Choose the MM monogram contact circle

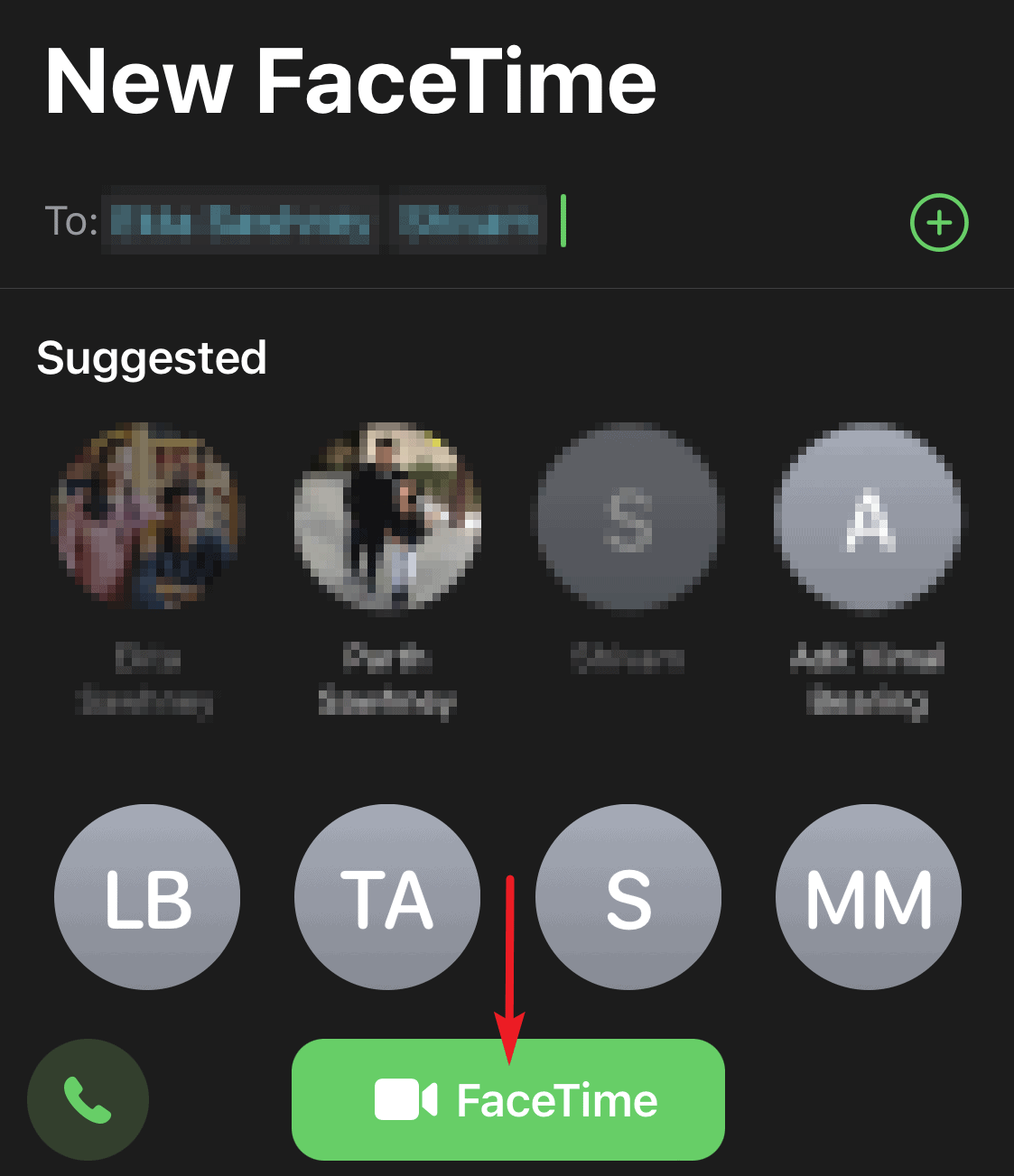coord(867,895)
